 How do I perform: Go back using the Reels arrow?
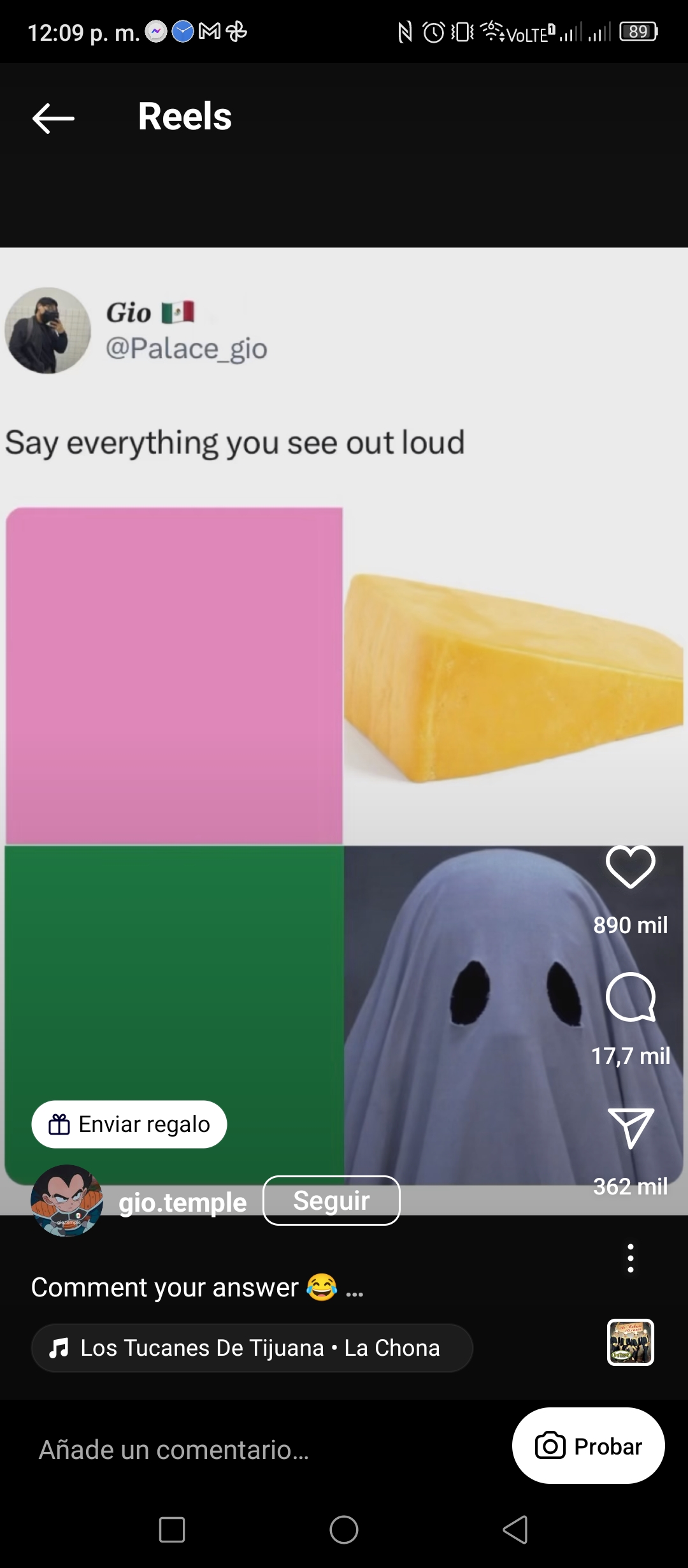54,119
